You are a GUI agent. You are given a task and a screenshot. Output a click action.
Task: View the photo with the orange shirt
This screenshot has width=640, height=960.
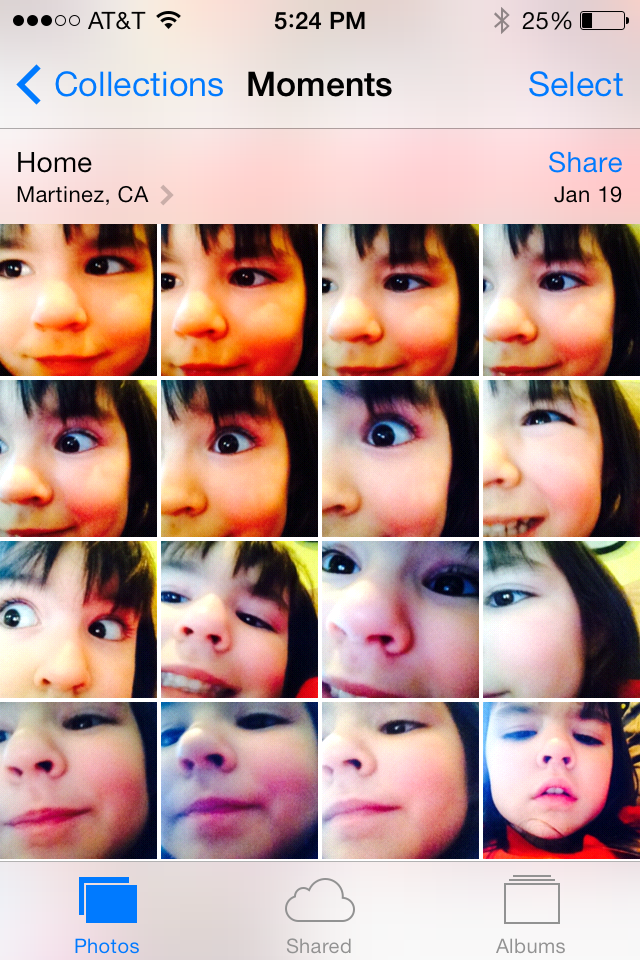[x=561, y=780]
